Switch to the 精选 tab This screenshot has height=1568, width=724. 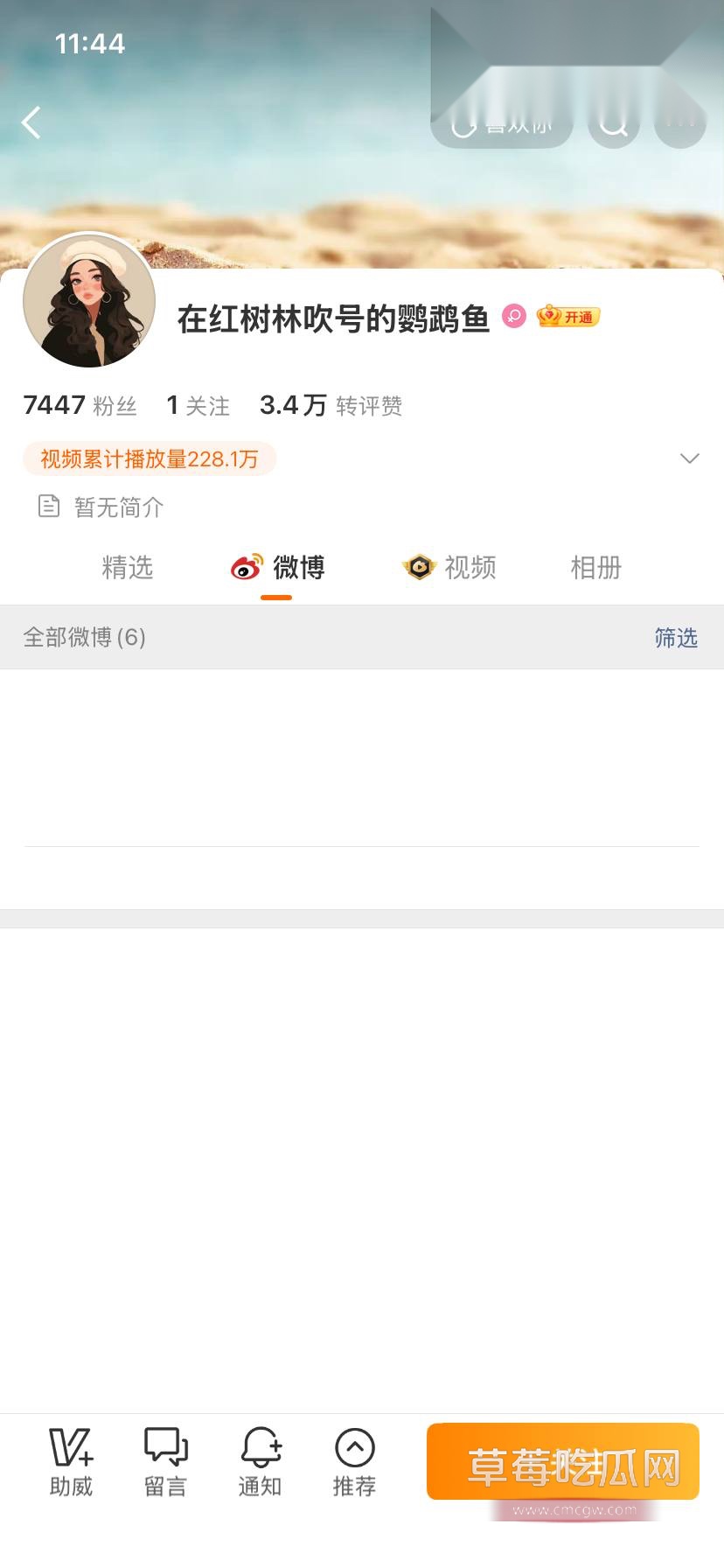coord(128,568)
